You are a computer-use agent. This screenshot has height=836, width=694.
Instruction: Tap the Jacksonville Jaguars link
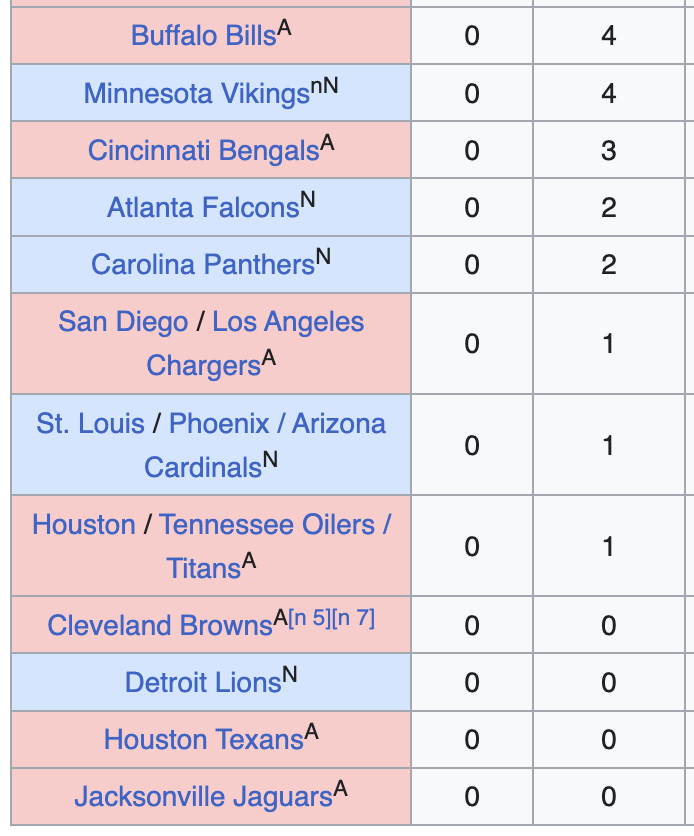(x=204, y=797)
